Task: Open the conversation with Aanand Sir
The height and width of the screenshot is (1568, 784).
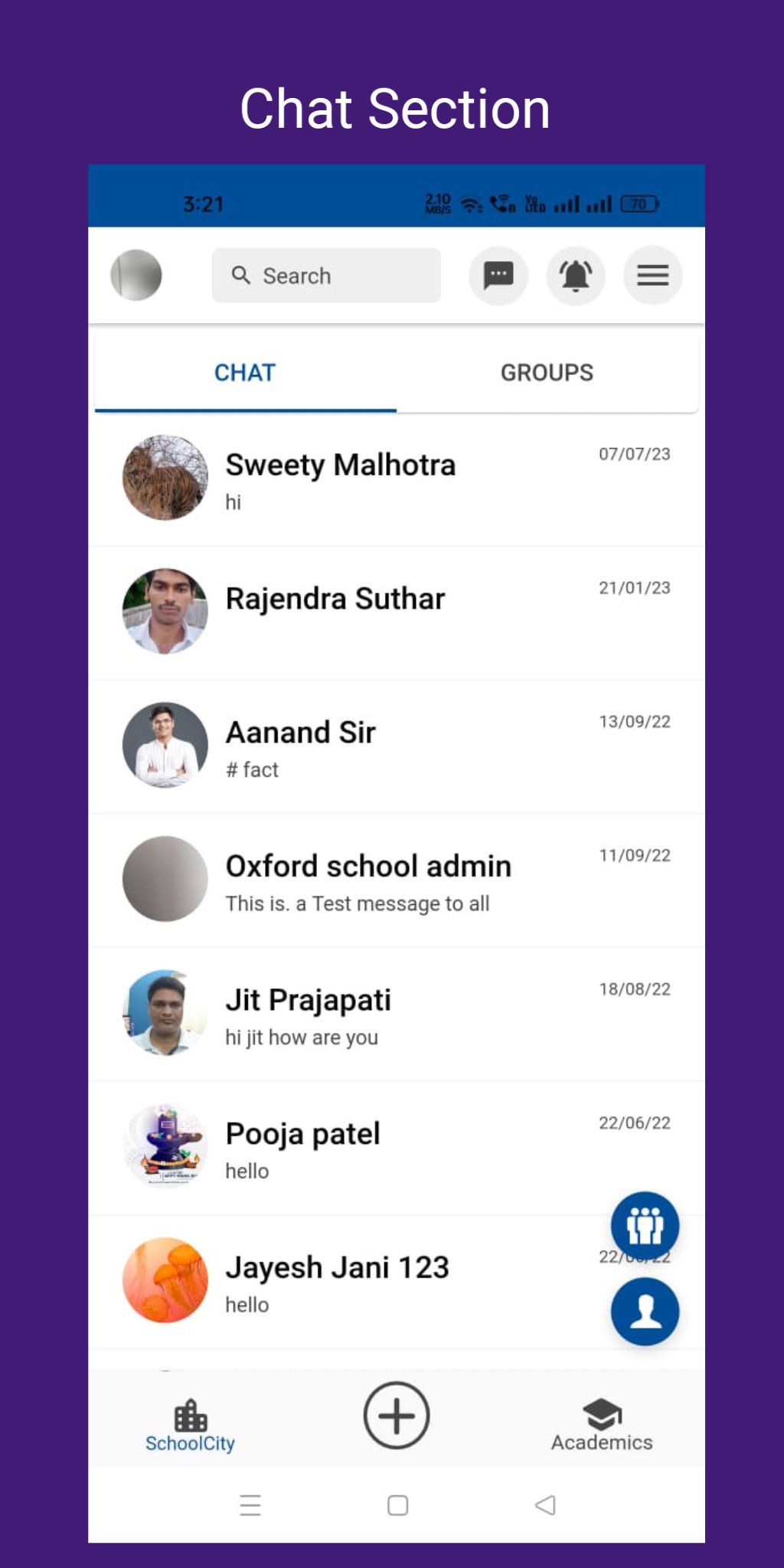Action: click(x=397, y=746)
